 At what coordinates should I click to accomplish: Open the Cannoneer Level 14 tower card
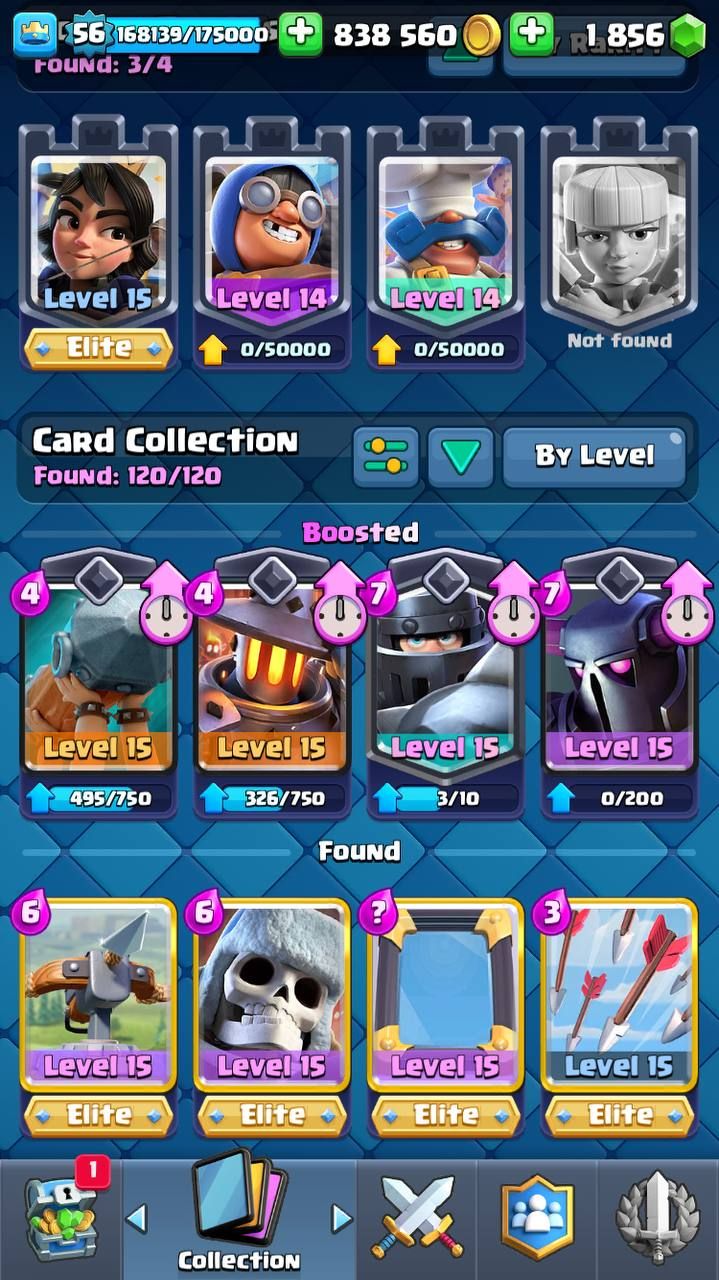(271, 240)
